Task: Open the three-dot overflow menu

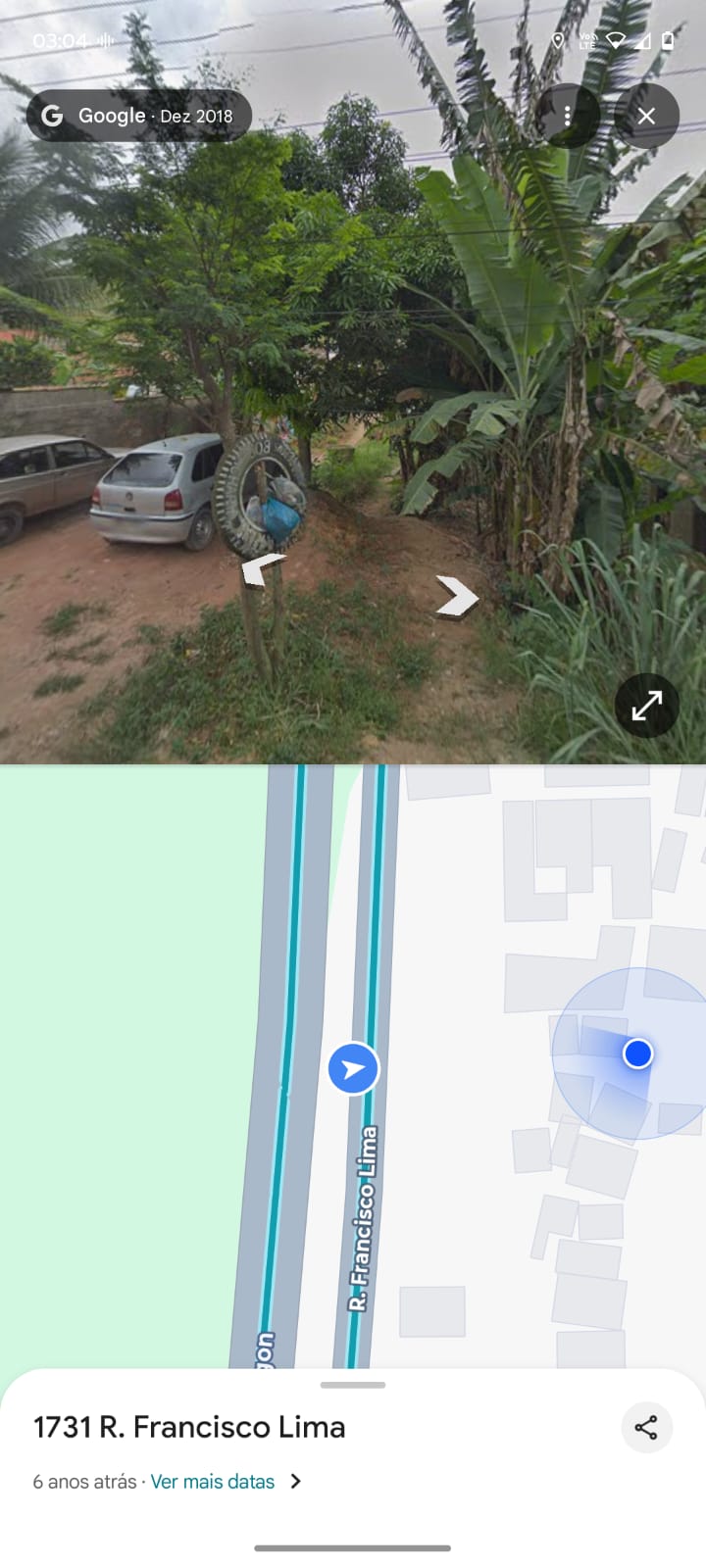Action: coord(567,116)
